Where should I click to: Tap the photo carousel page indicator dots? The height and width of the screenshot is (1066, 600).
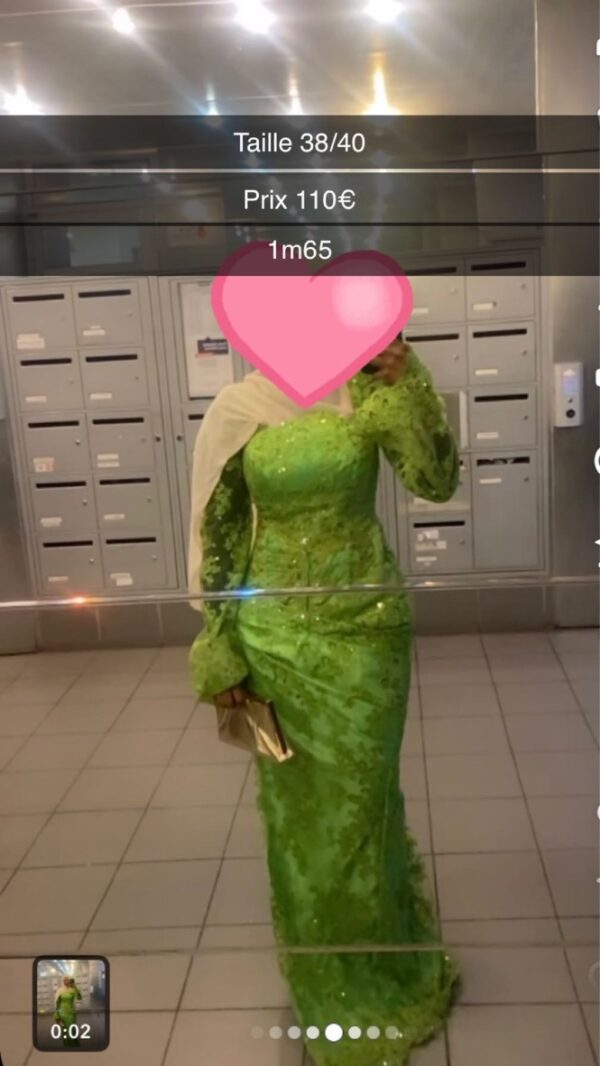point(326,1032)
